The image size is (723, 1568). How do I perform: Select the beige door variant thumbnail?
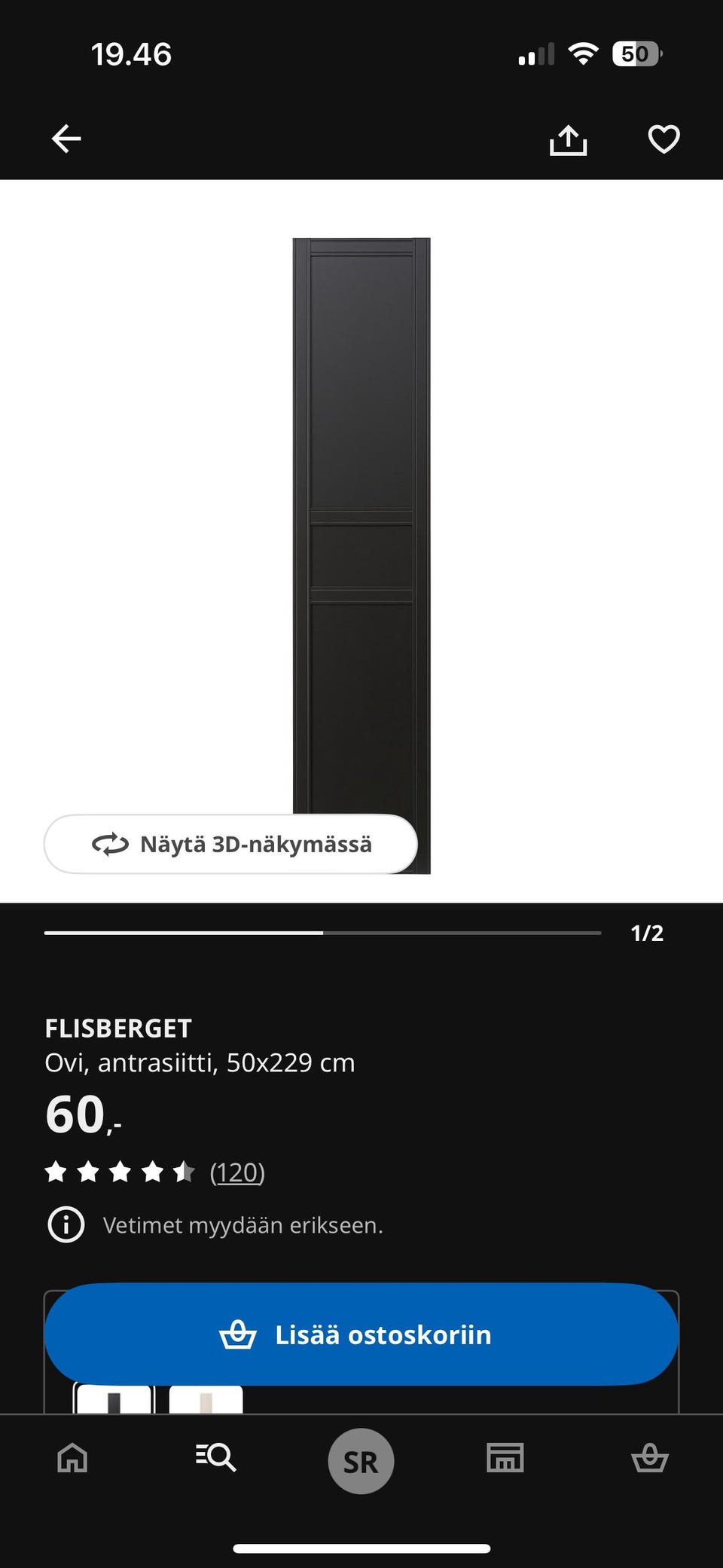pos(205,1401)
